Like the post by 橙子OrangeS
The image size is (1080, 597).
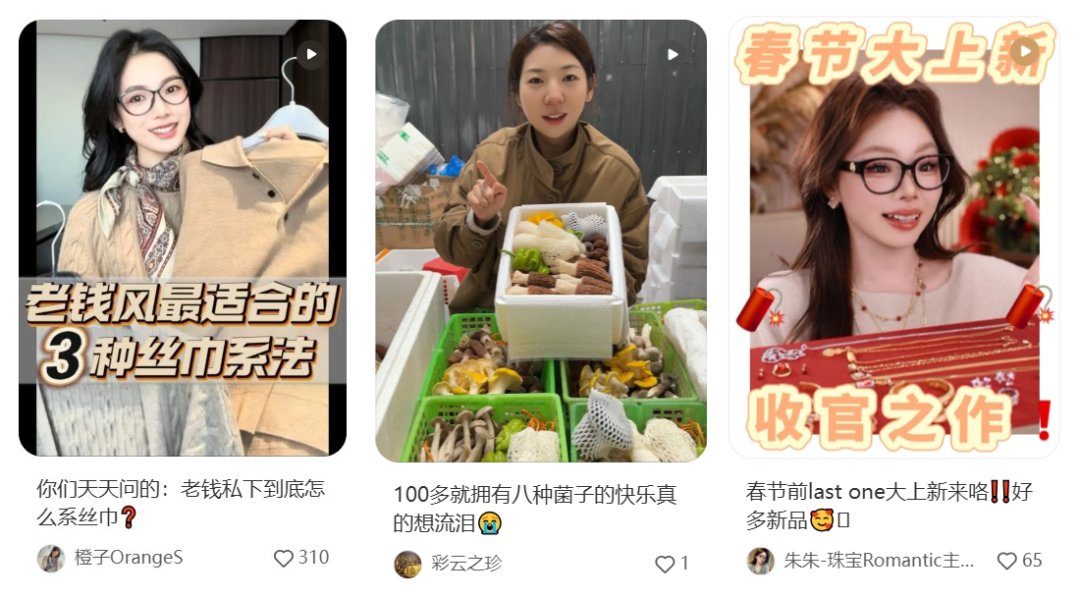point(284,558)
